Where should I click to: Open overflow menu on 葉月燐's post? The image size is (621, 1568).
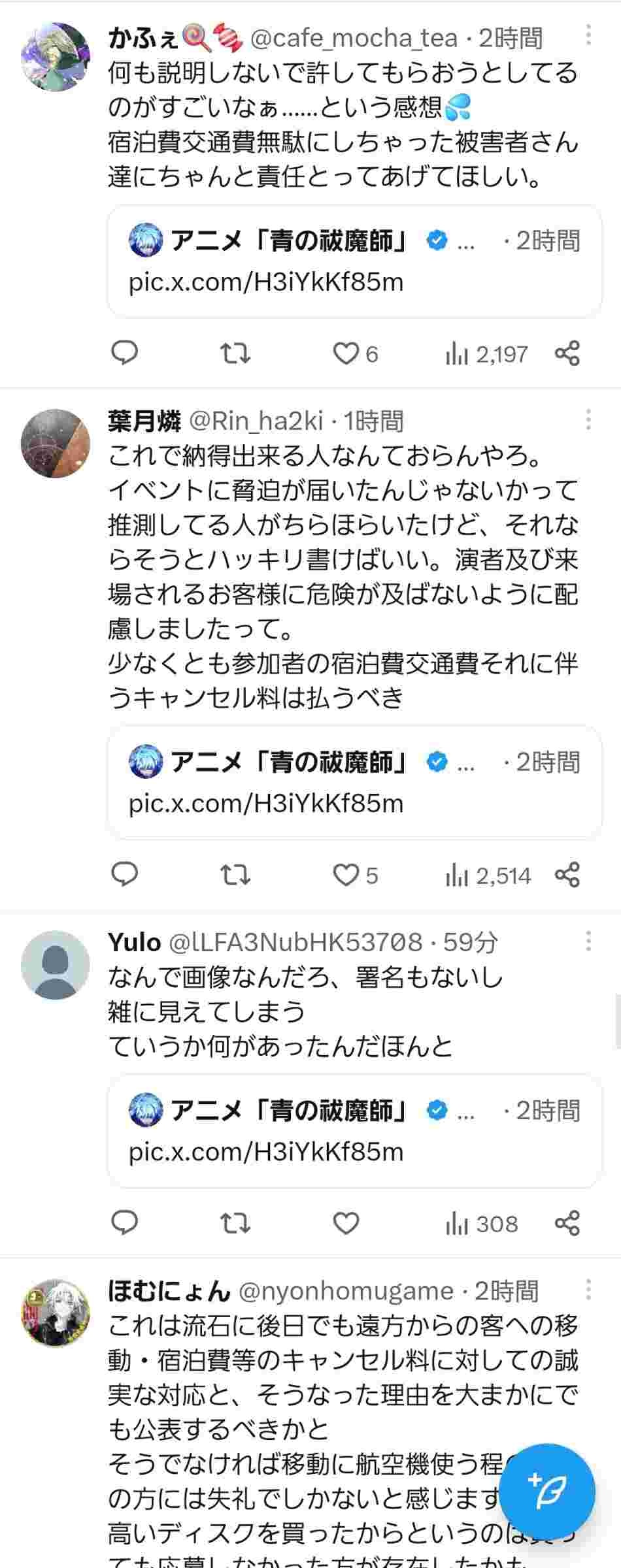(x=588, y=419)
